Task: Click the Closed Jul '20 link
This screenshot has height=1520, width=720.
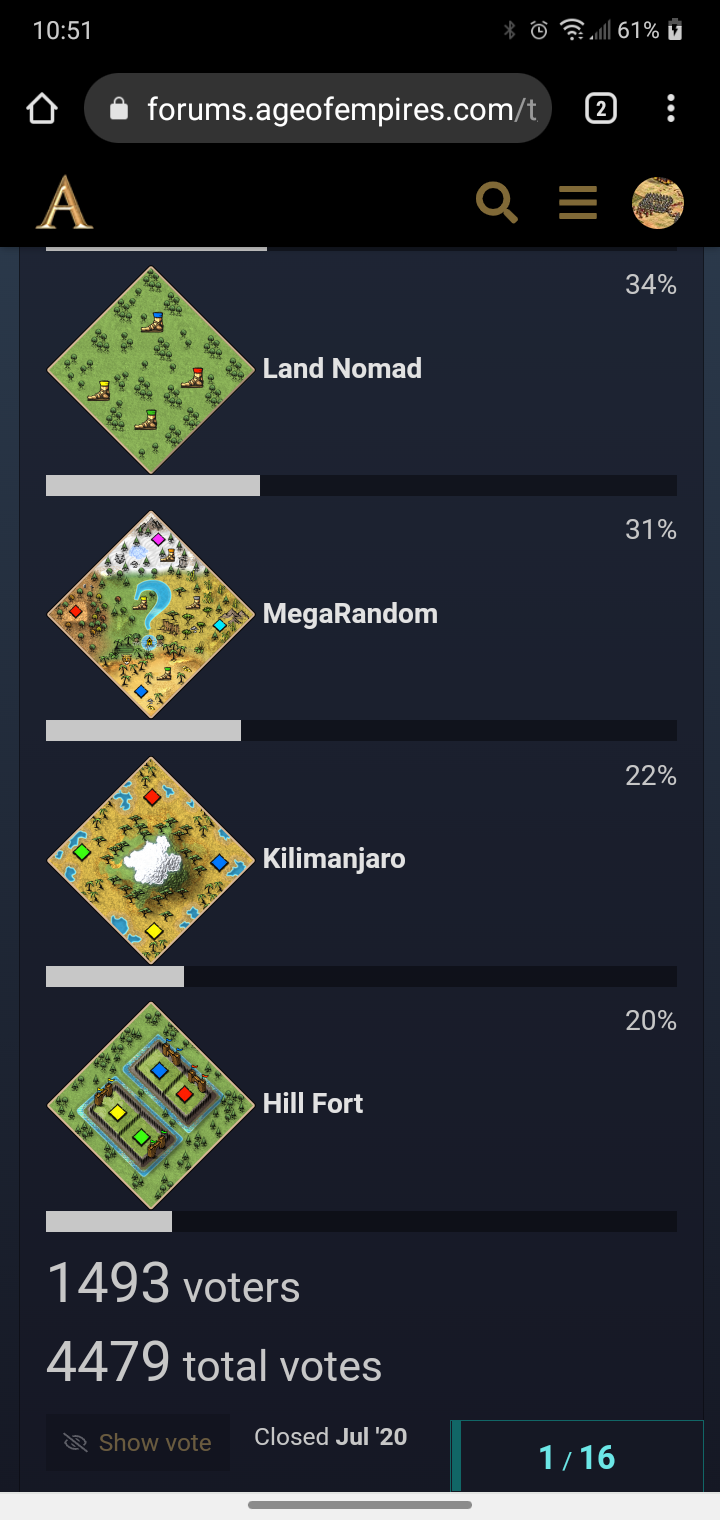Action: click(x=330, y=1436)
